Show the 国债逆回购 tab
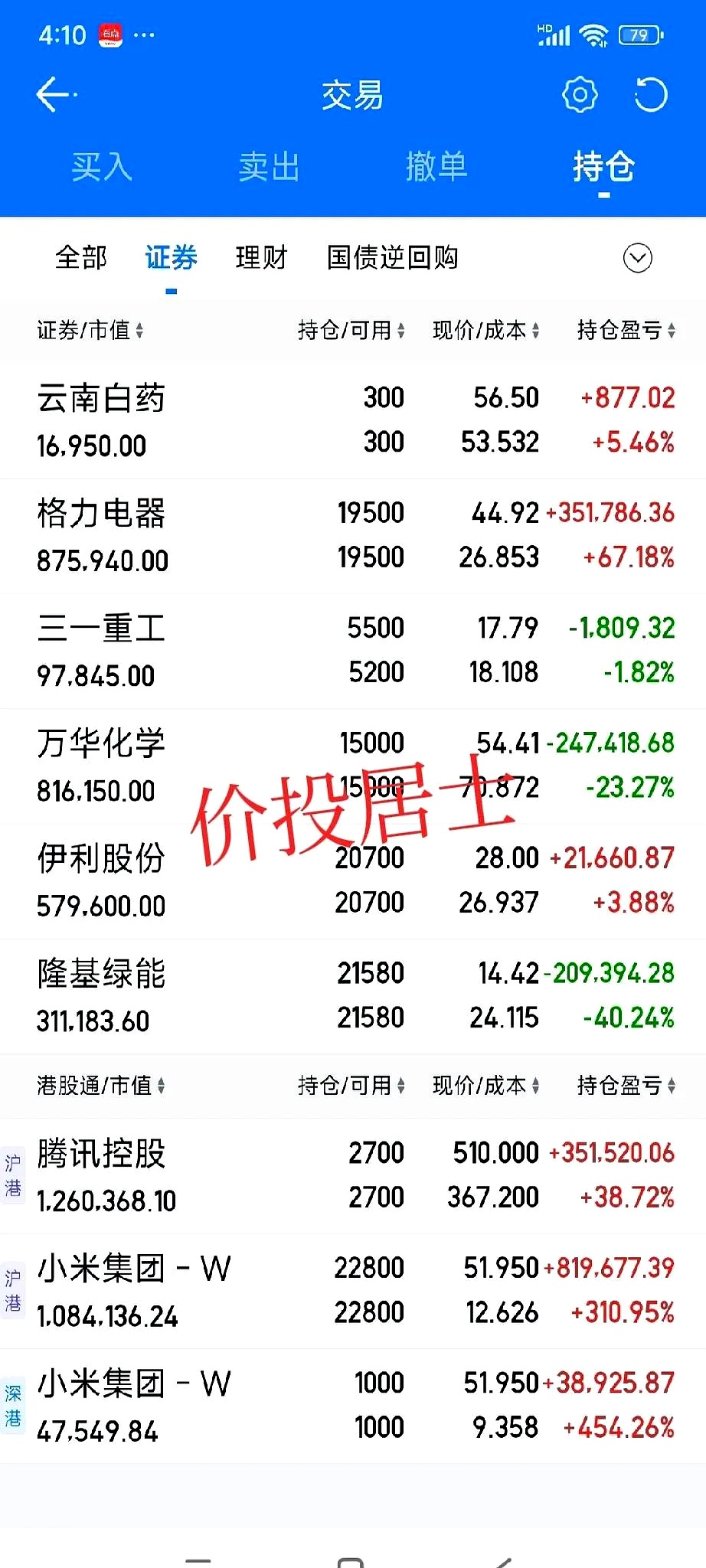 (x=392, y=258)
